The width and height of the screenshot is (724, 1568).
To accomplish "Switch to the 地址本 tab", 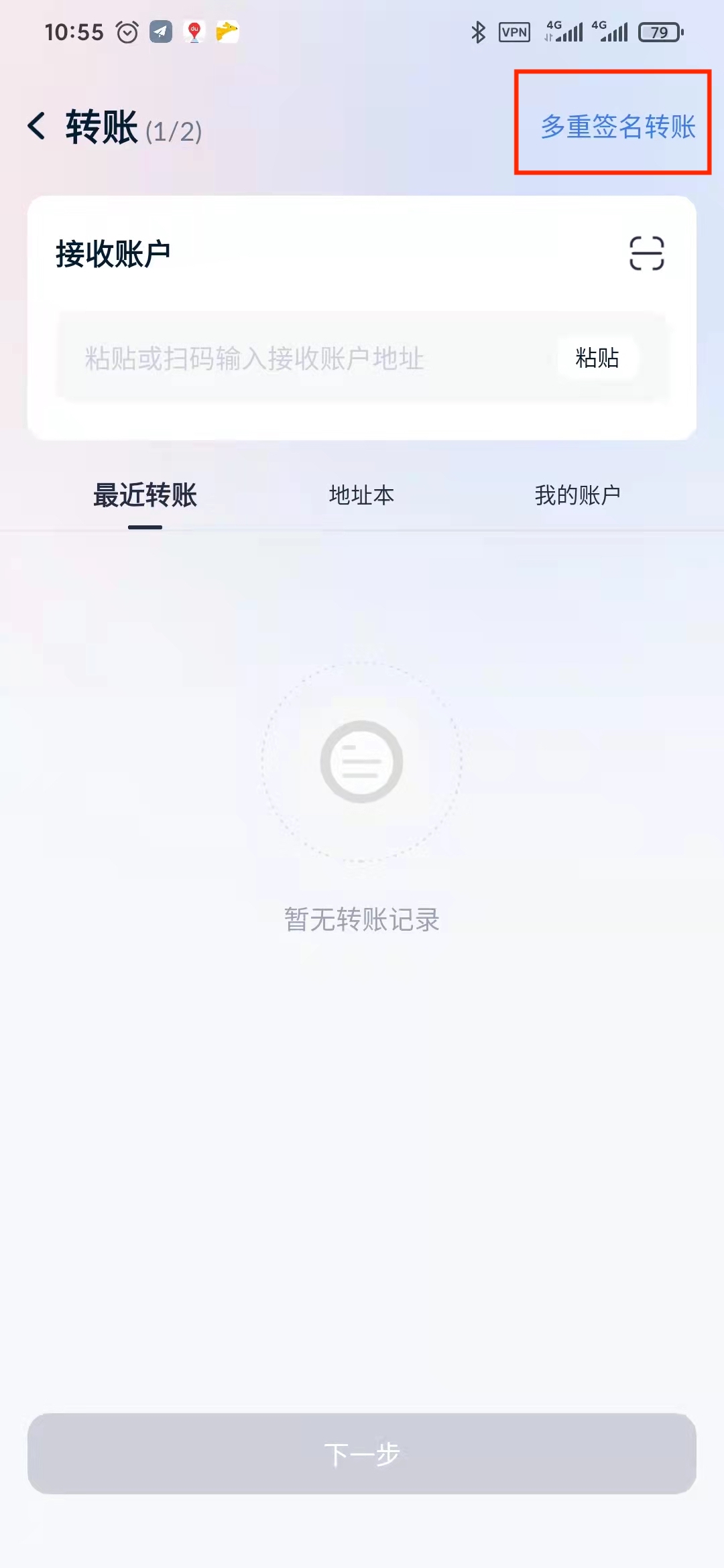I will [x=361, y=496].
